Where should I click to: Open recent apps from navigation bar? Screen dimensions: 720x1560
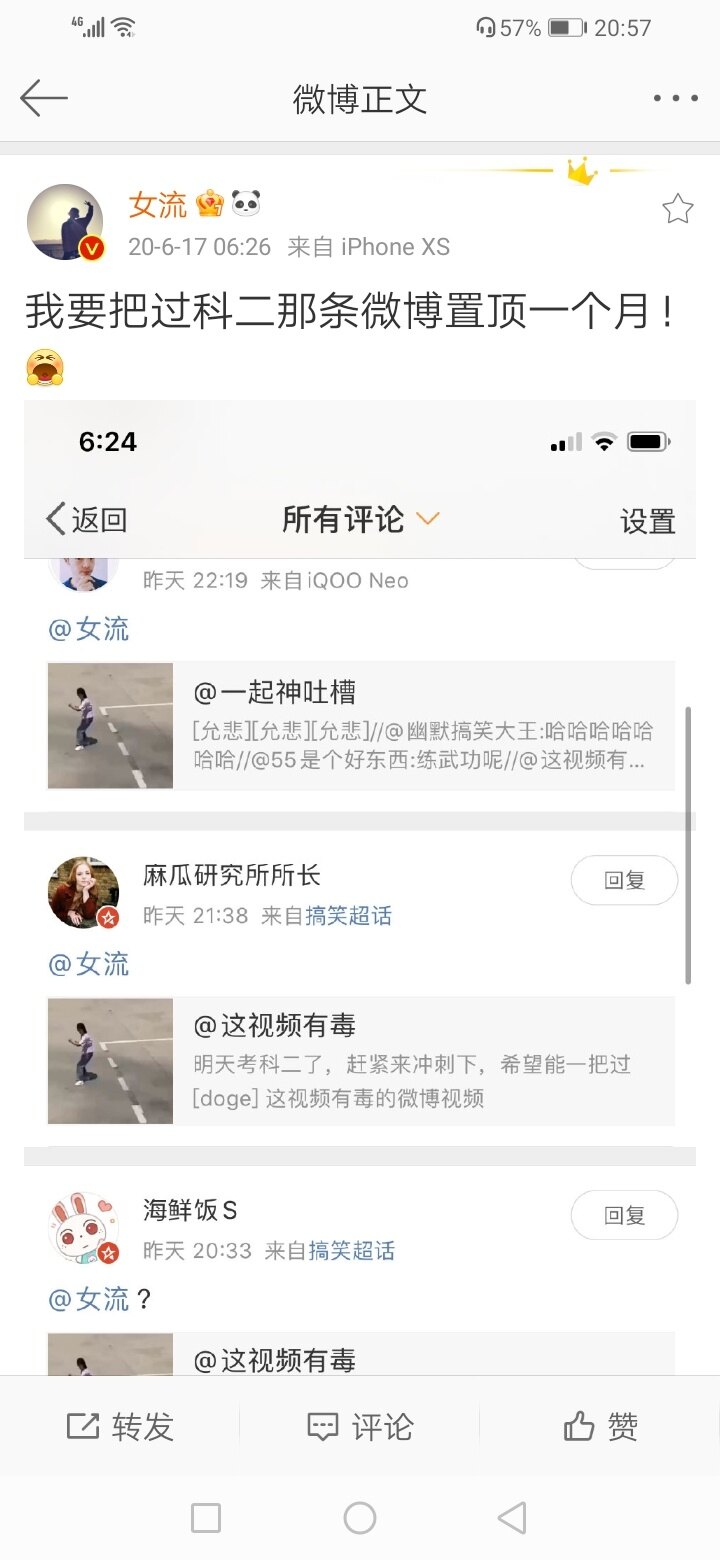pyautogui.click(x=206, y=1518)
